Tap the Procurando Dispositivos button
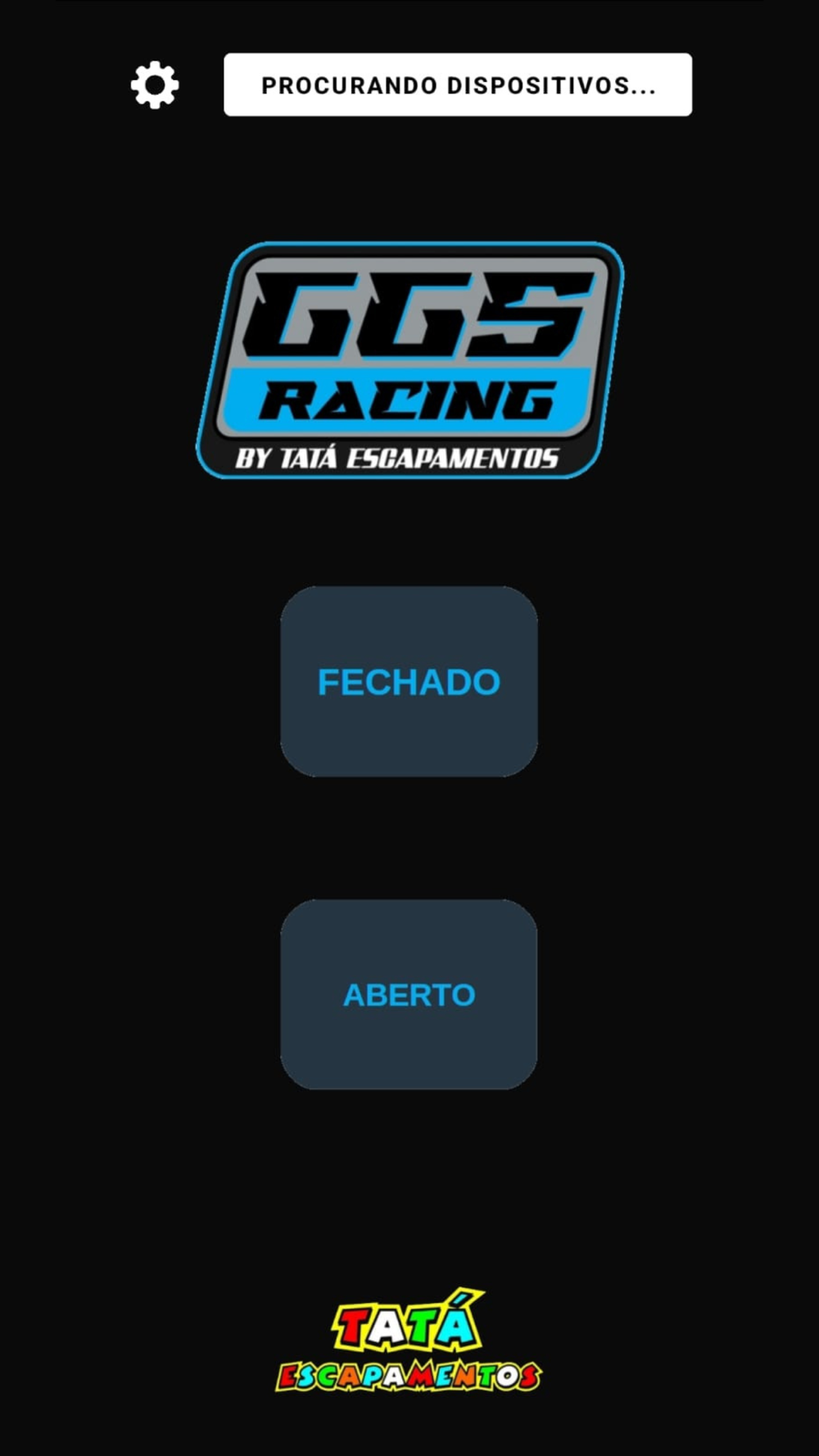This screenshot has height=1456, width=819. tap(458, 84)
